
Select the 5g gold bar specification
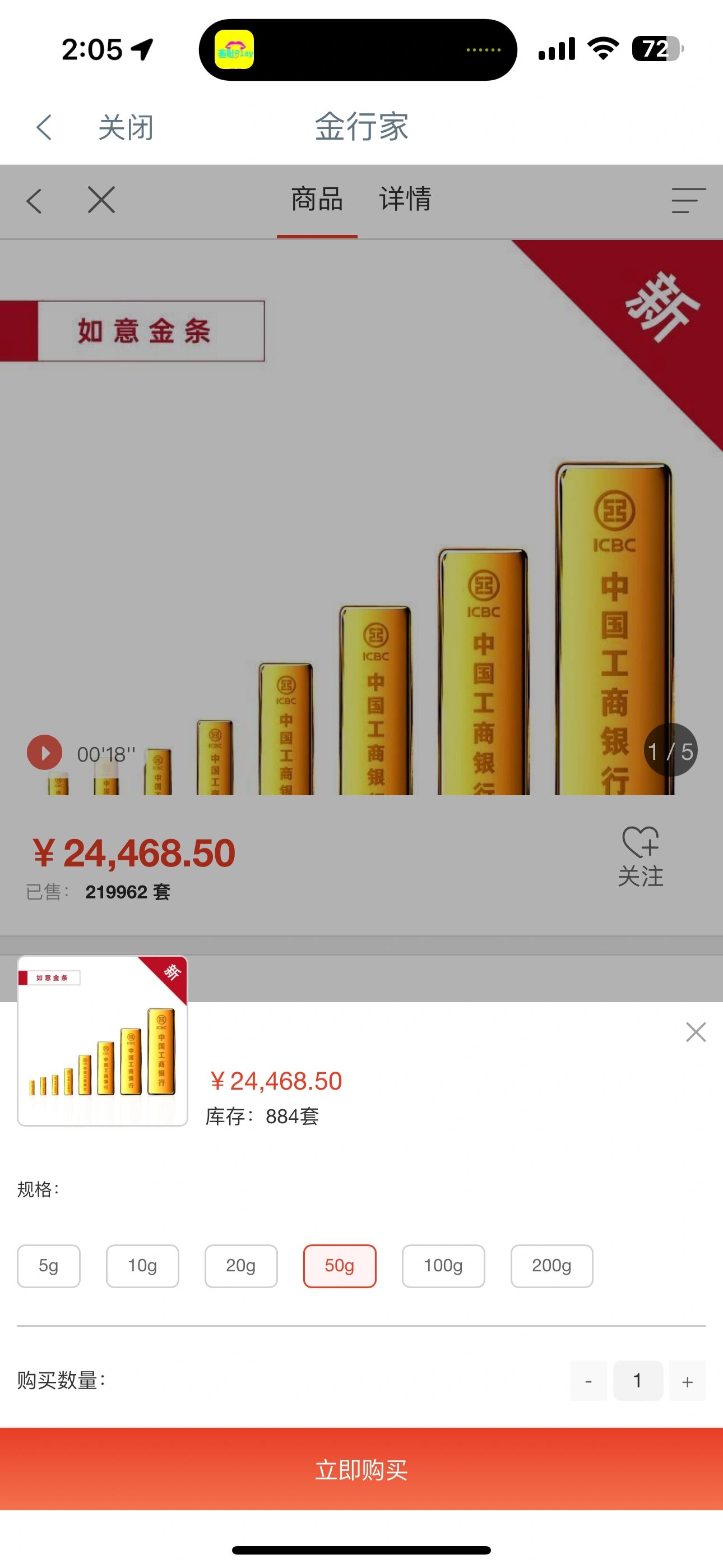coord(49,1266)
